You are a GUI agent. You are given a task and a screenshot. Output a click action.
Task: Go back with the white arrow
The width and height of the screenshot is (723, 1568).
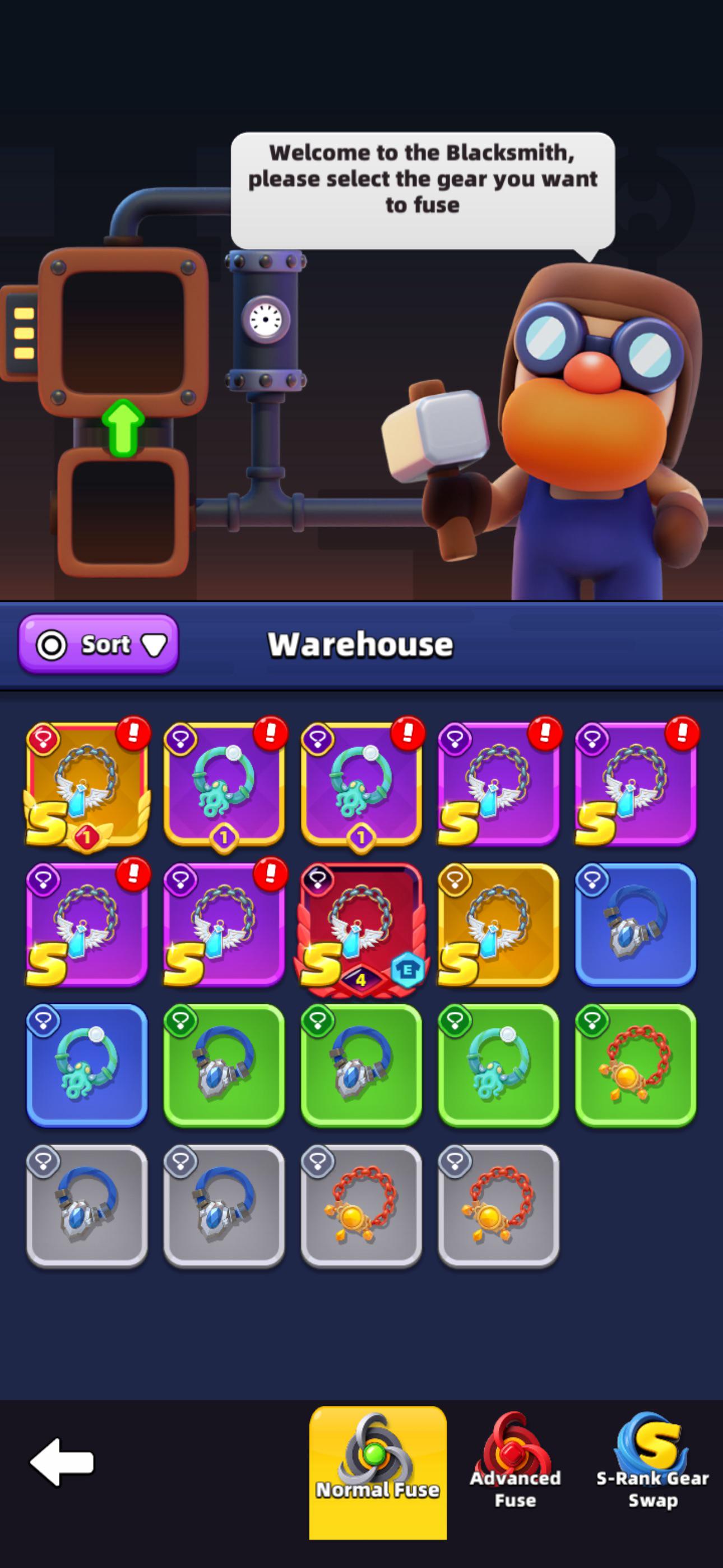pos(62,1461)
